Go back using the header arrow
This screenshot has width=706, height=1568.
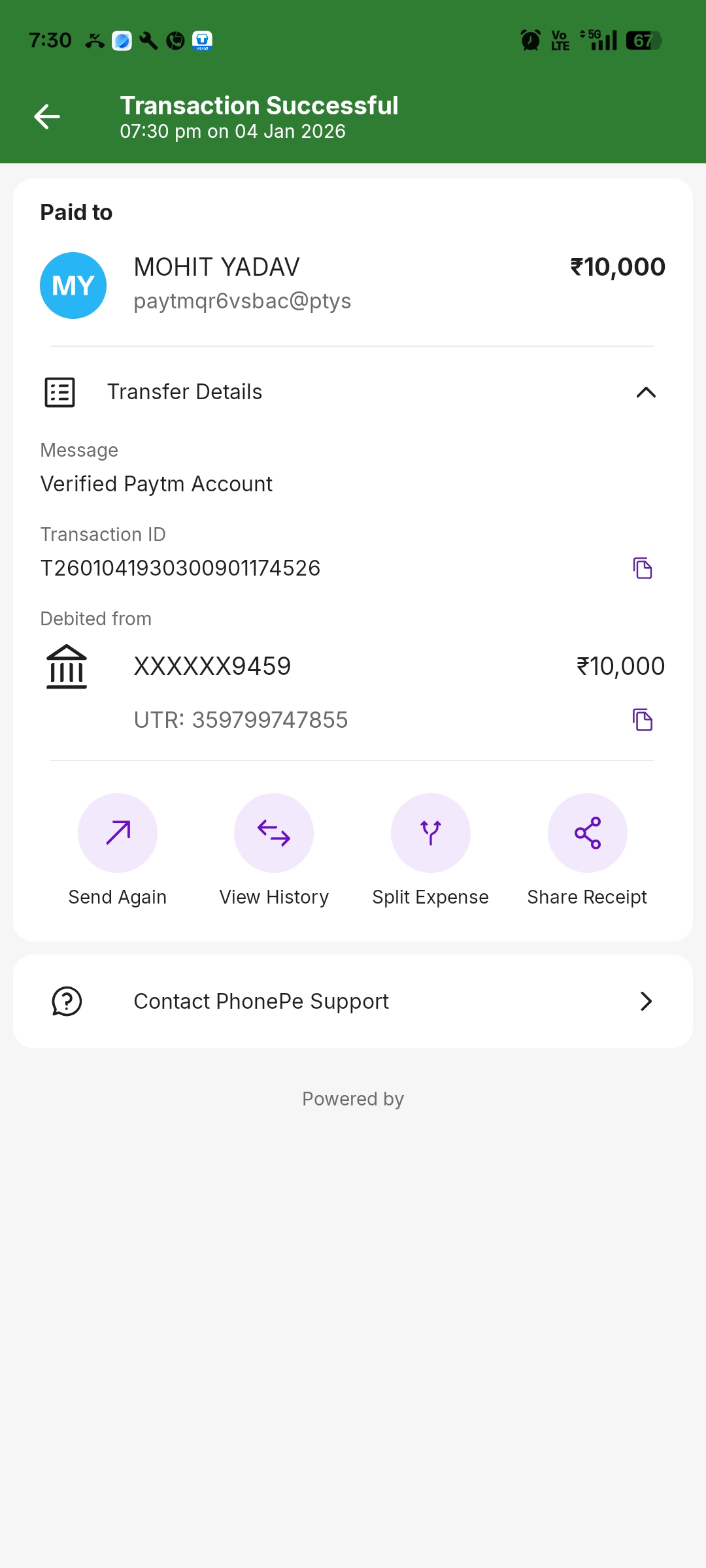pos(47,117)
